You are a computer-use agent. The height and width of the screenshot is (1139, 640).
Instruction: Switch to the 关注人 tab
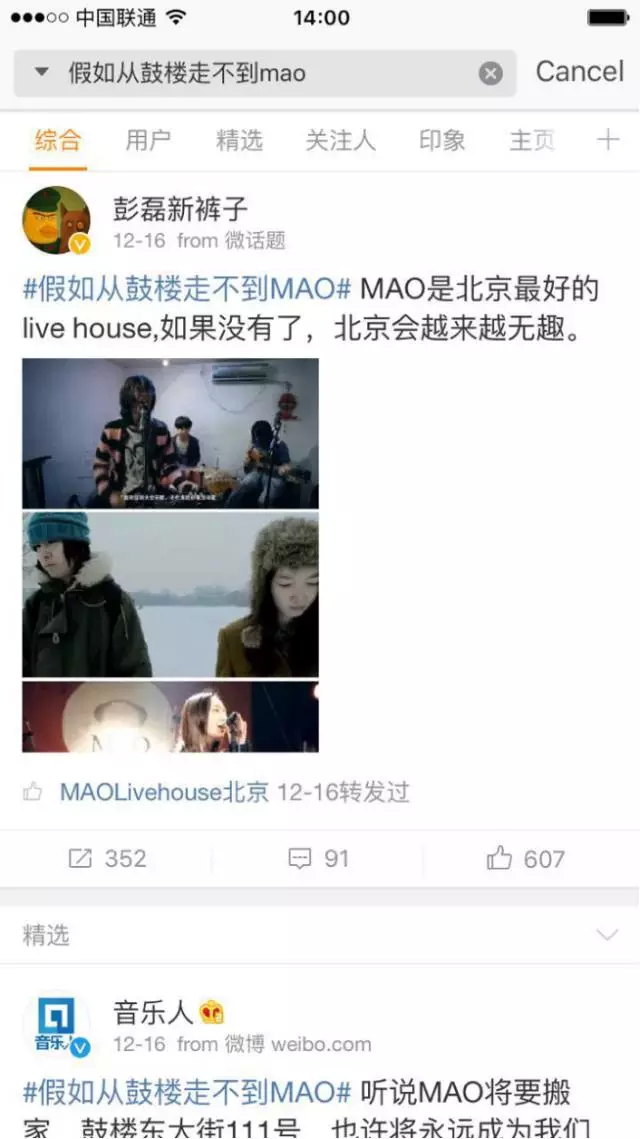pos(340,141)
